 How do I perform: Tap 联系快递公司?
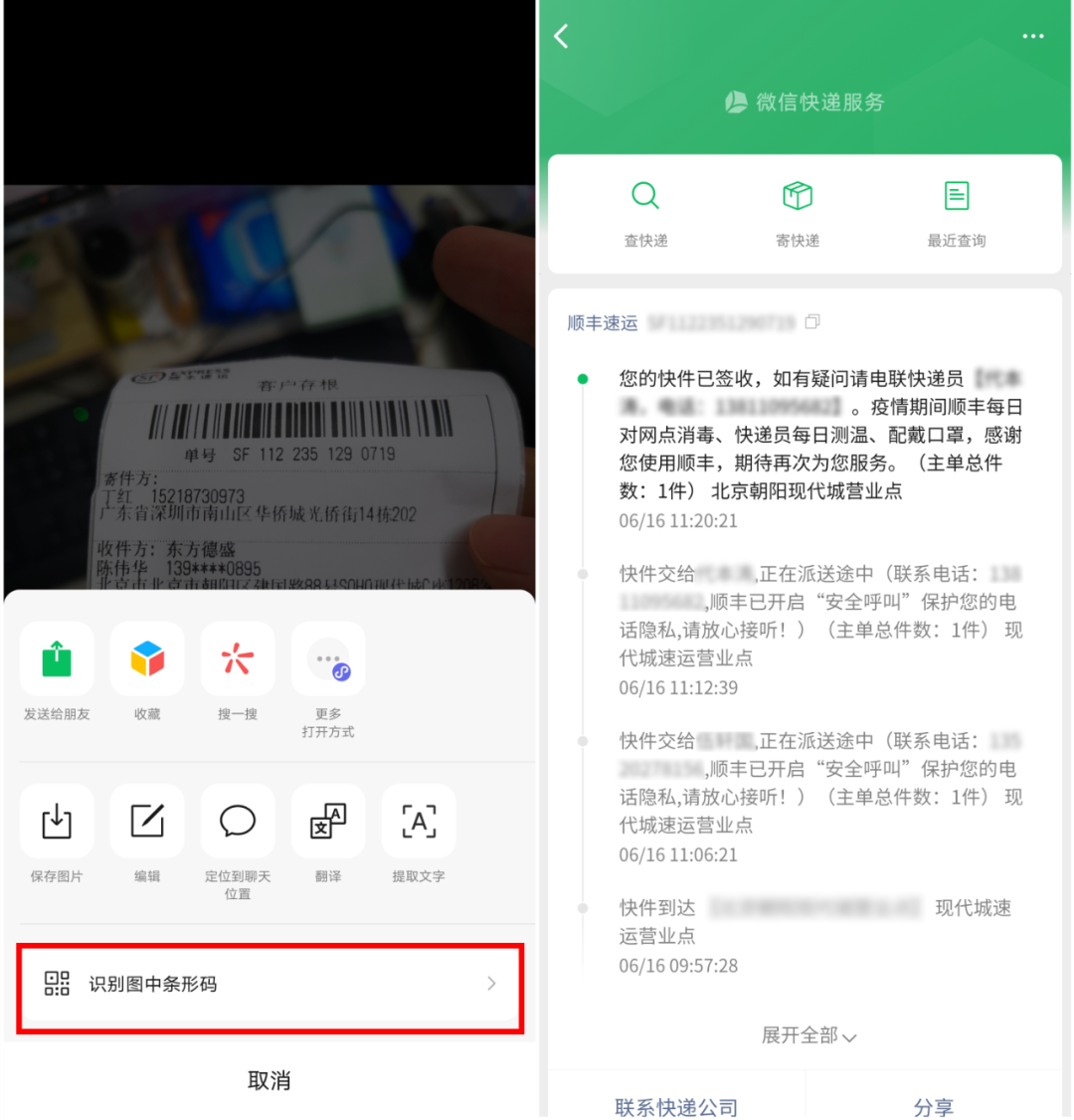[x=676, y=1106]
